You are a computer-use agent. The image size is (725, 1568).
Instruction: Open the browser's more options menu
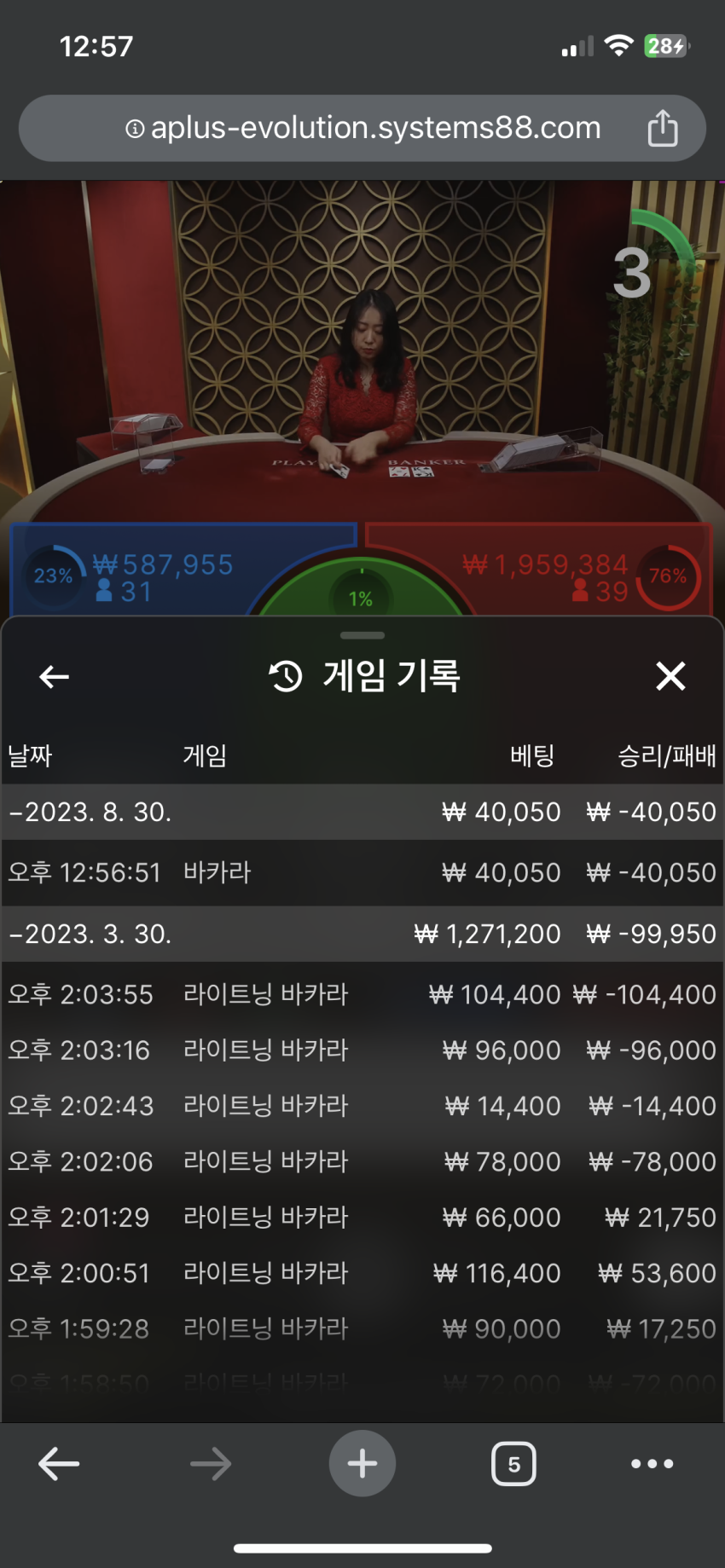click(x=652, y=1464)
